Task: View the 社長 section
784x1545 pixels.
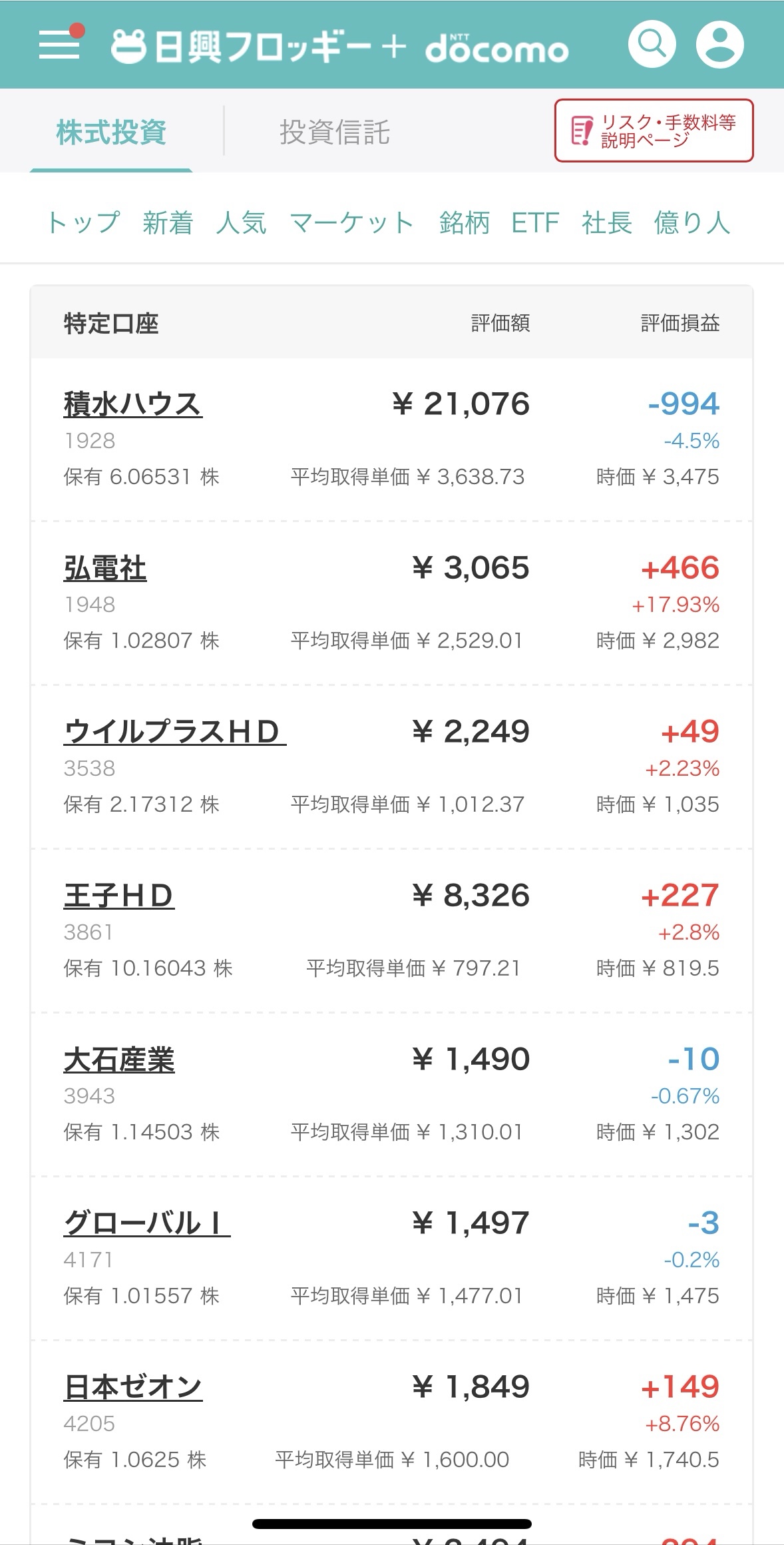Action: (606, 222)
